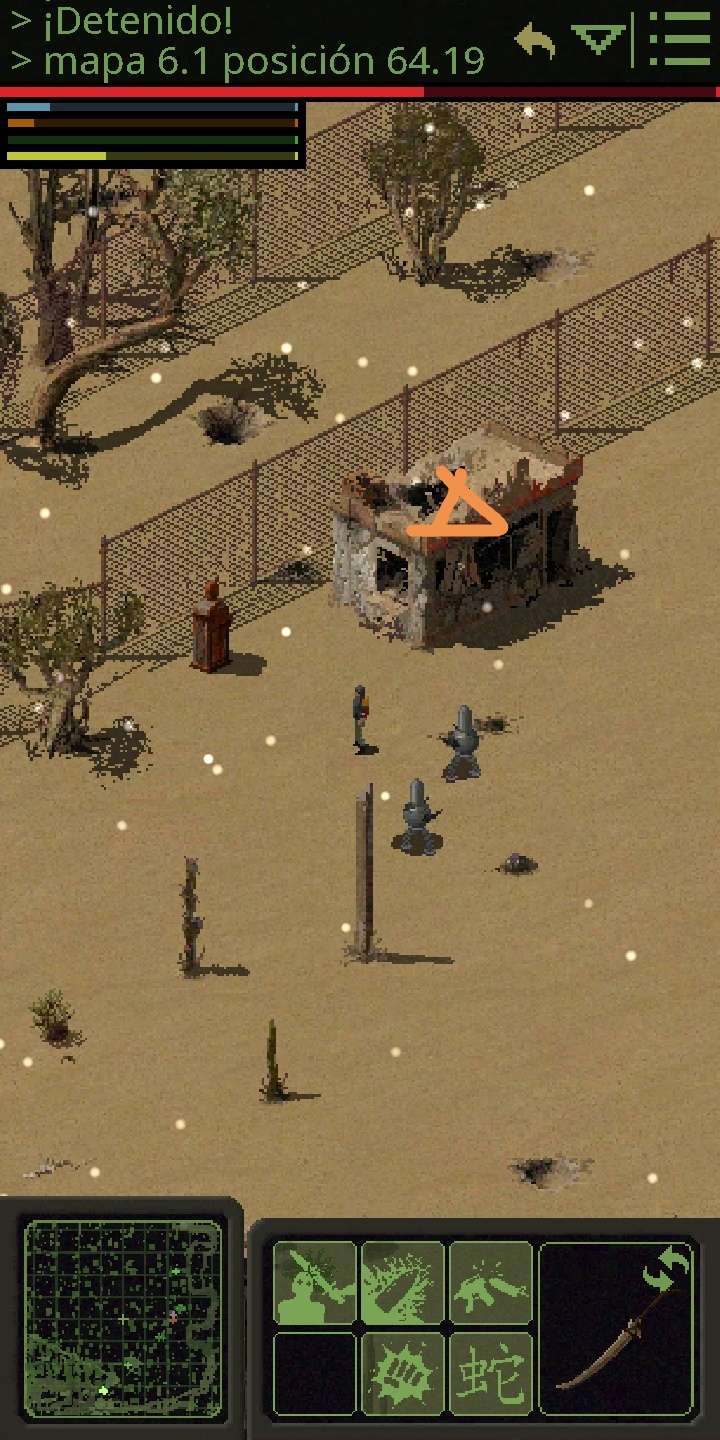Tap the curved back arrow icon
The image size is (720, 1440).
click(x=536, y=42)
